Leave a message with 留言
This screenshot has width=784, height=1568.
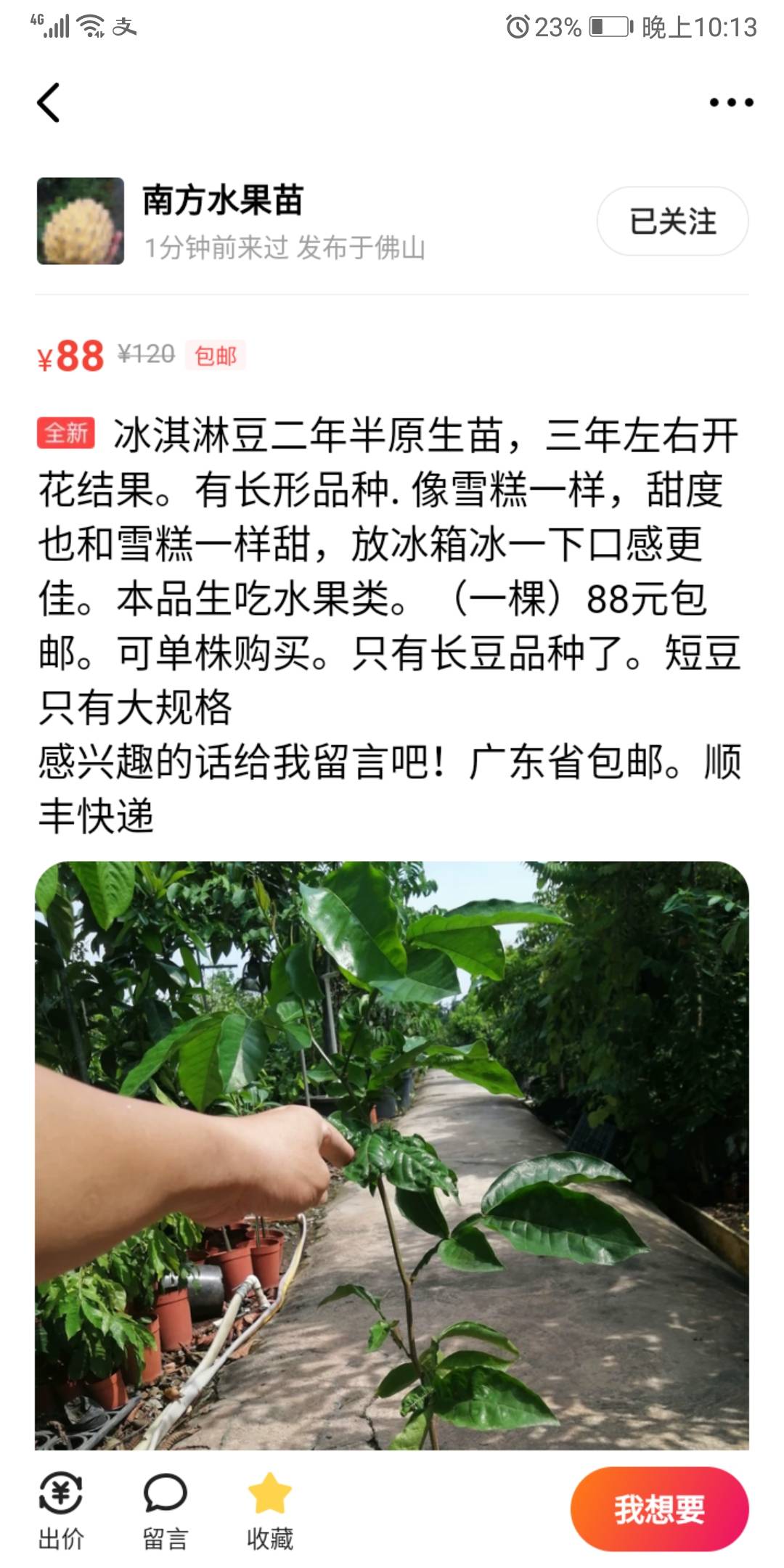[x=166, y=1512]
